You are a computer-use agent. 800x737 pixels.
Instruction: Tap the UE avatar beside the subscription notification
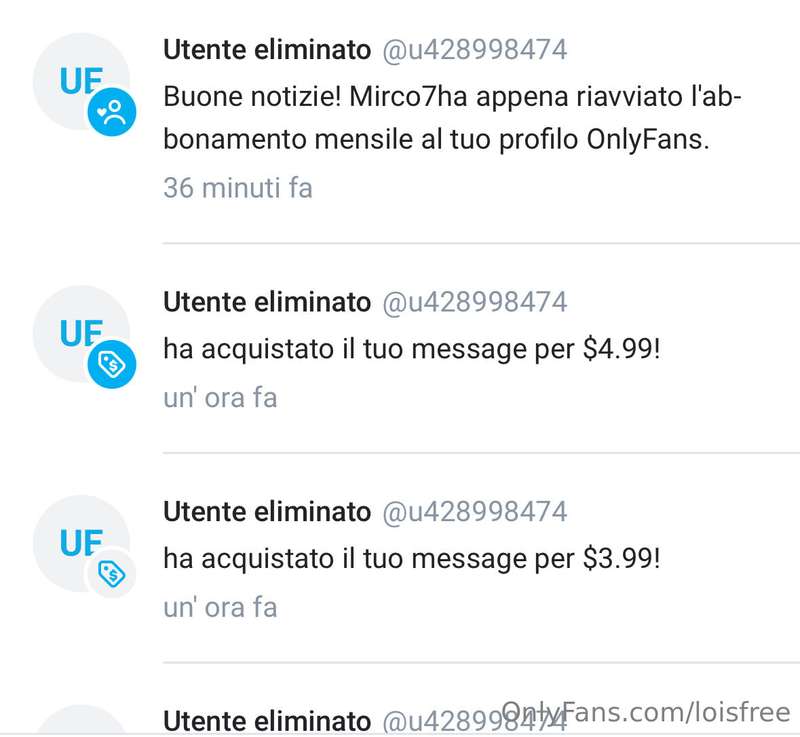tap(81, 82)
